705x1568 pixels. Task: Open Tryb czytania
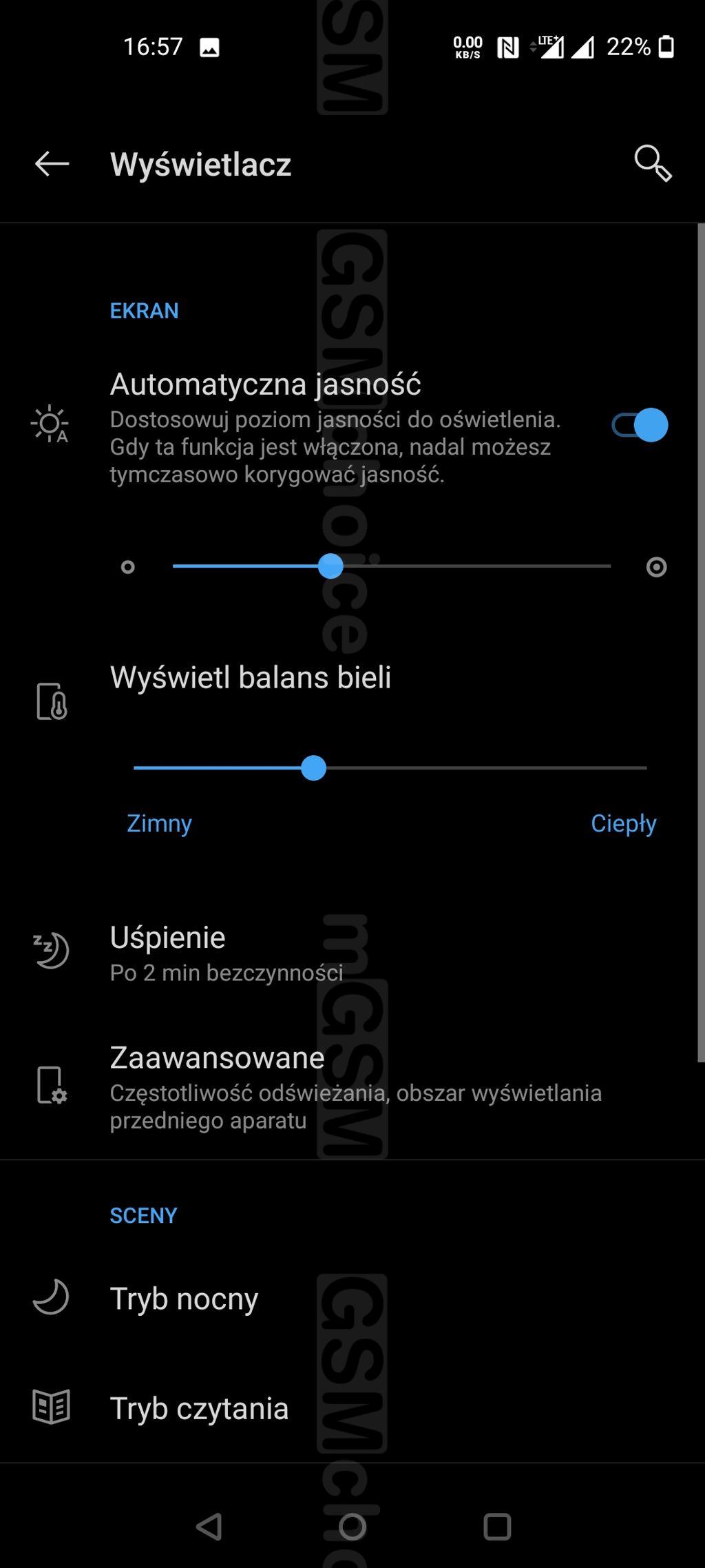200,1409
